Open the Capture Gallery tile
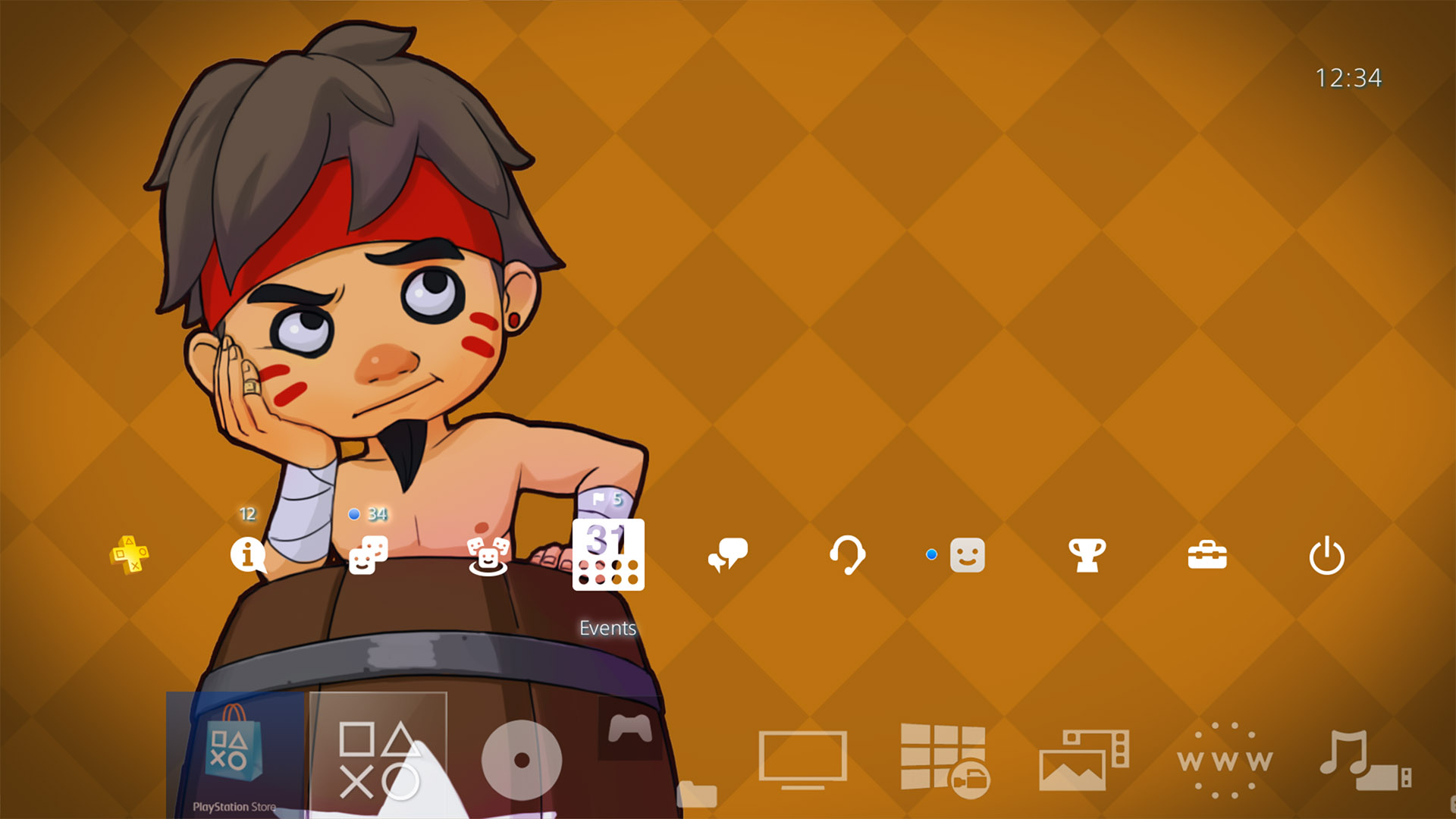Image resolution: width=1456 pixels, height=819 pixels. (1083, 760)
